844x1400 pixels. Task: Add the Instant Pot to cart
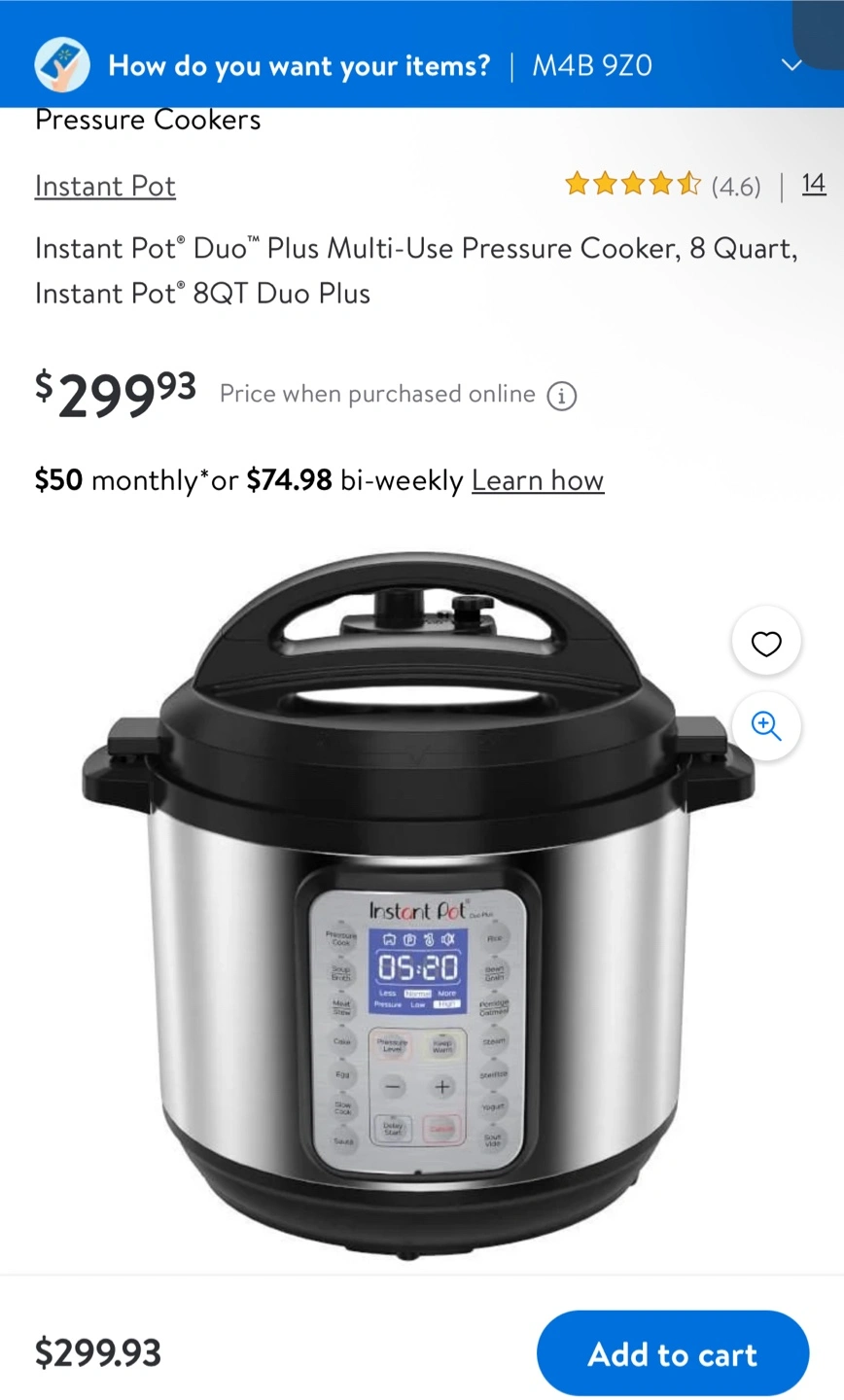(673, 1353)
